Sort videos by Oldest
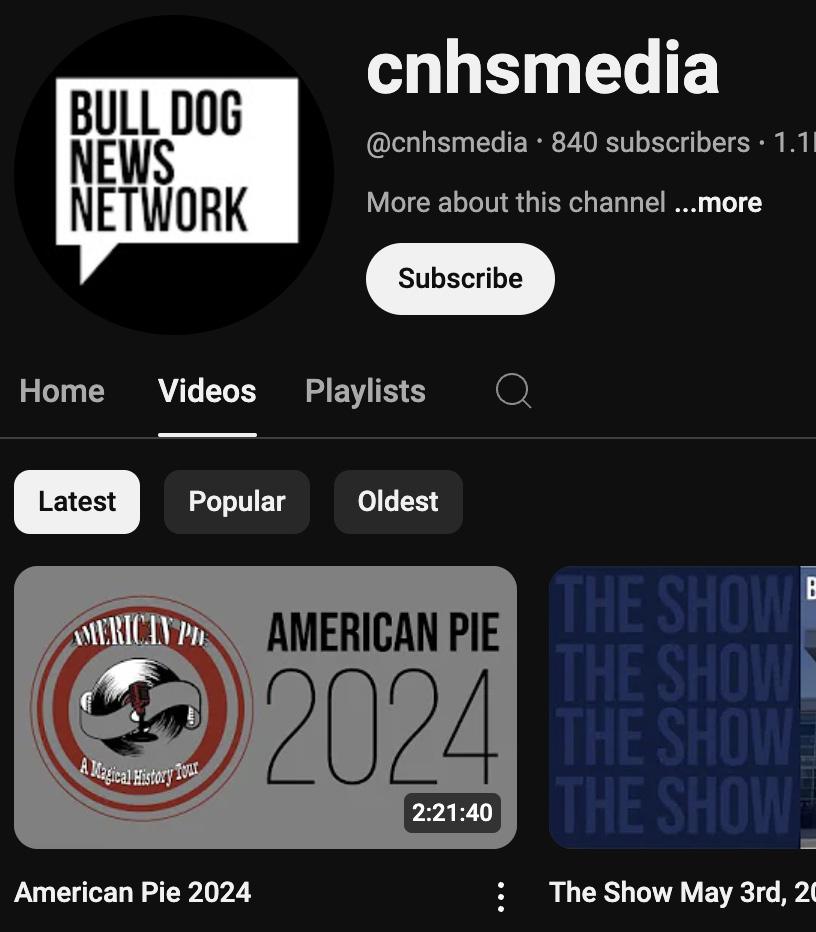The width and height of the screenshot is (816, 932). click(x=398, y=502)
